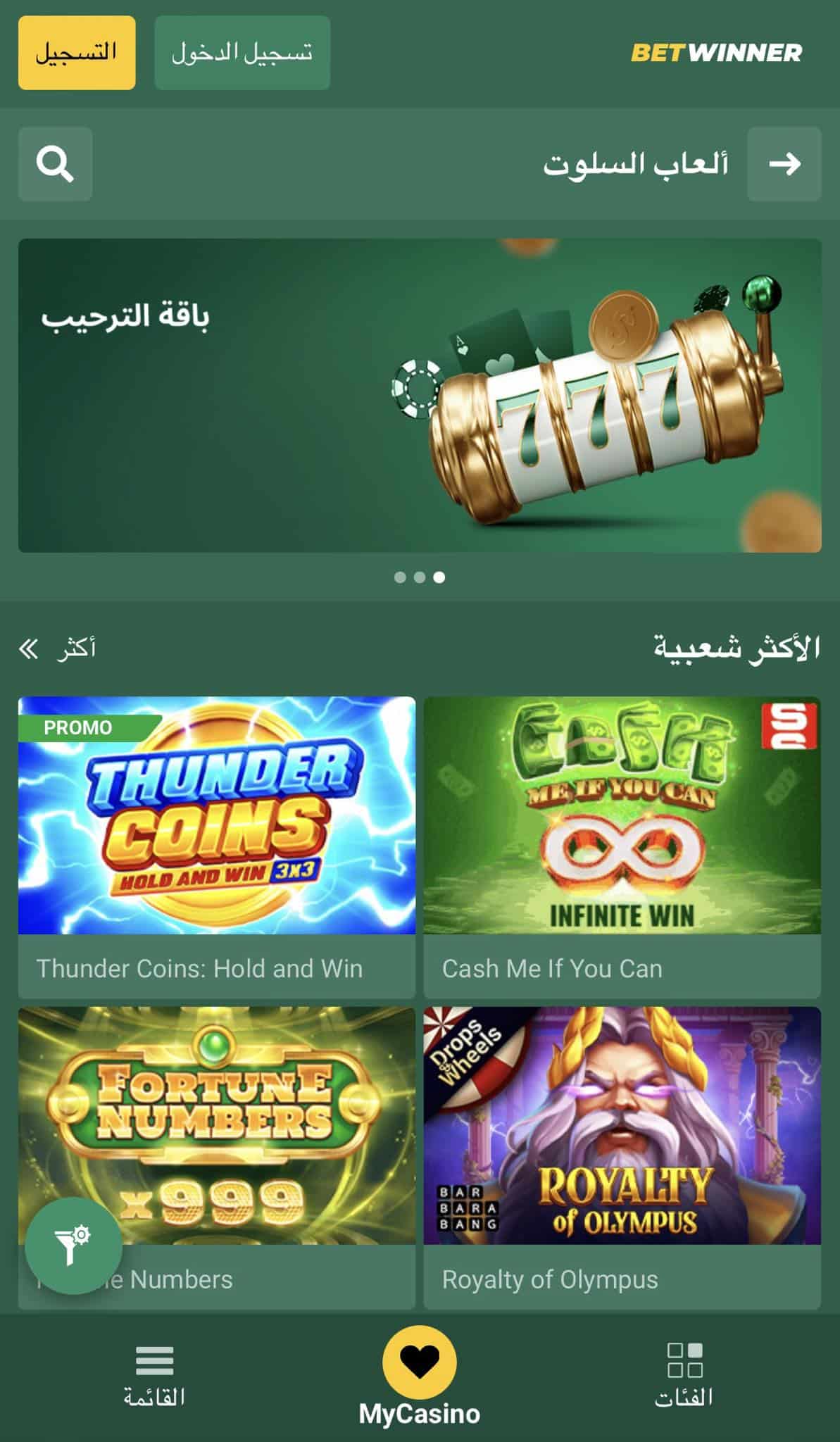
Task: Tap the carousel page indicator dots
Action: click(420, 577)
